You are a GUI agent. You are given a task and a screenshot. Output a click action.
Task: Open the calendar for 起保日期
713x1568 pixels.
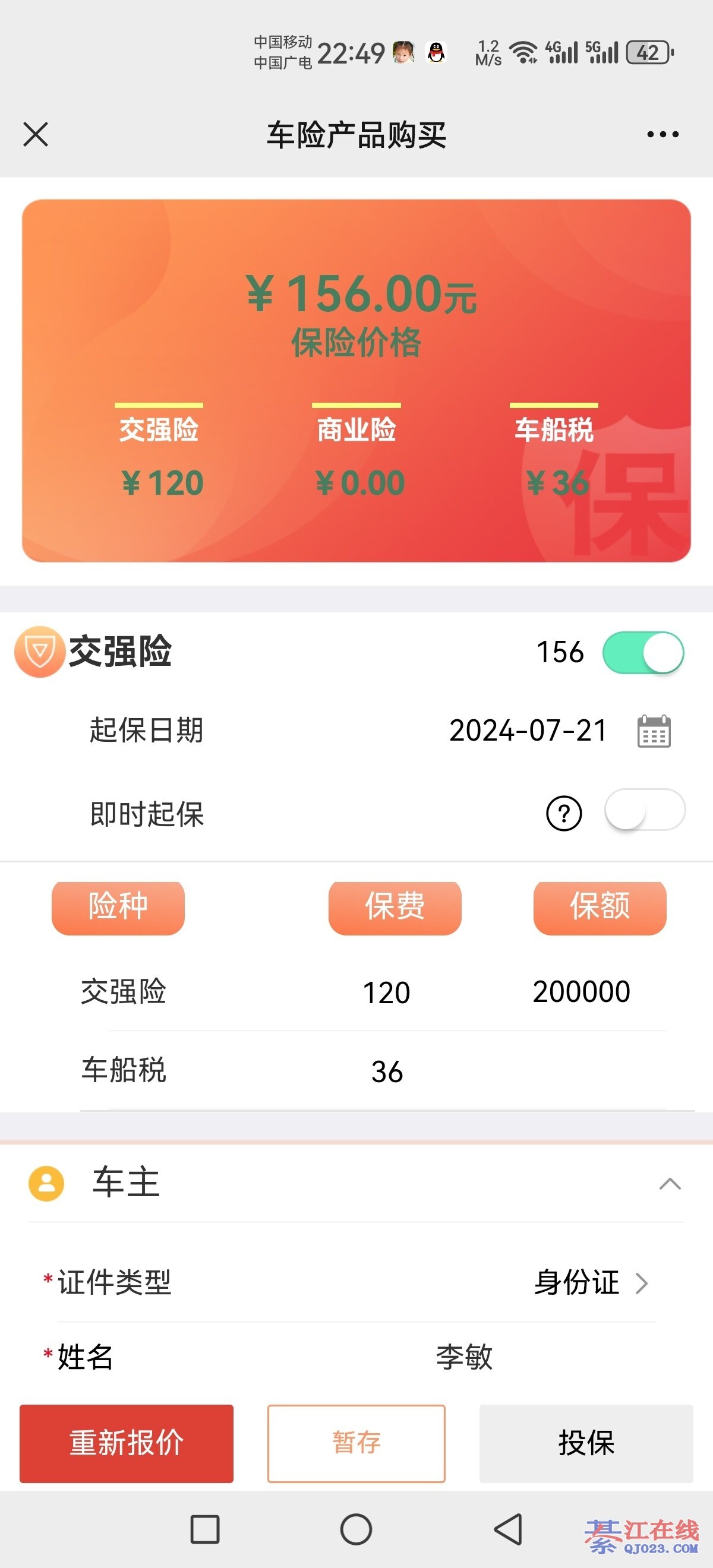pyautogui.click(x=654, y=731)
